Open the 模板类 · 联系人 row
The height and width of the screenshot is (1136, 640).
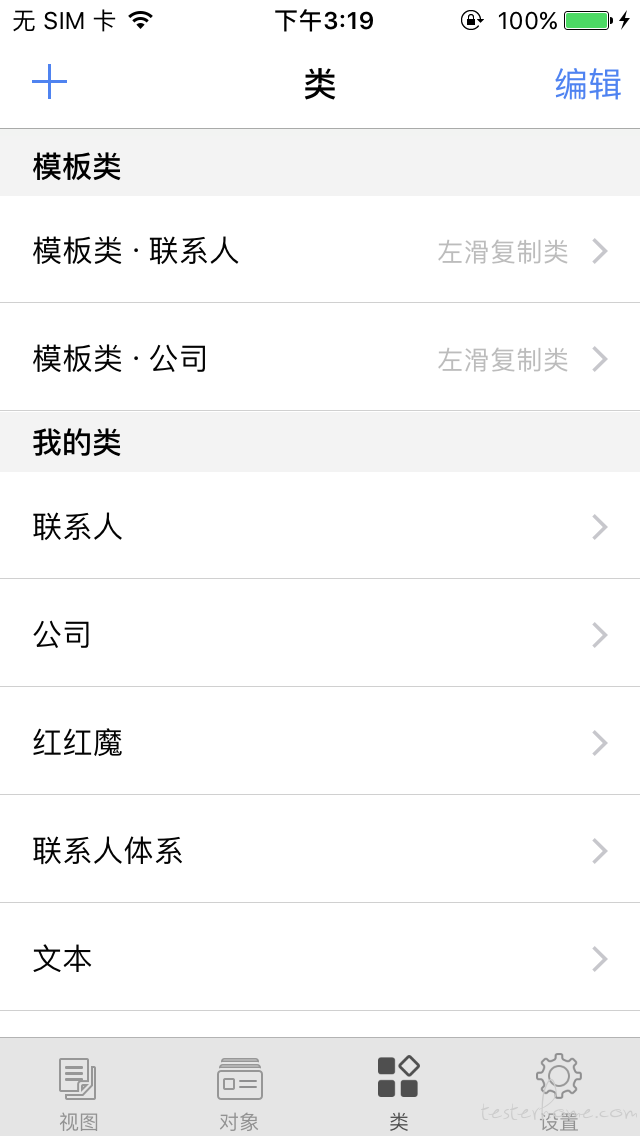(x=320, y=250)
